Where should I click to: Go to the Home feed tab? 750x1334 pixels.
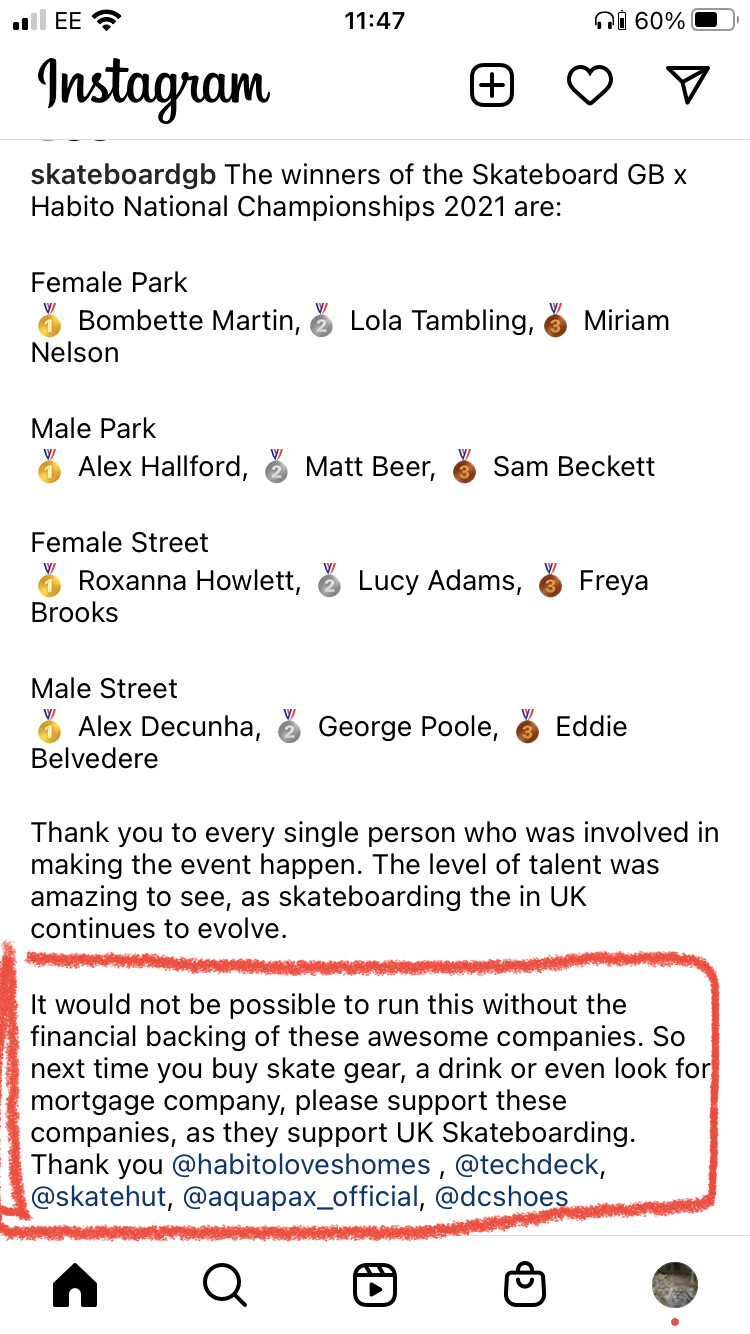click(75, 1285)
